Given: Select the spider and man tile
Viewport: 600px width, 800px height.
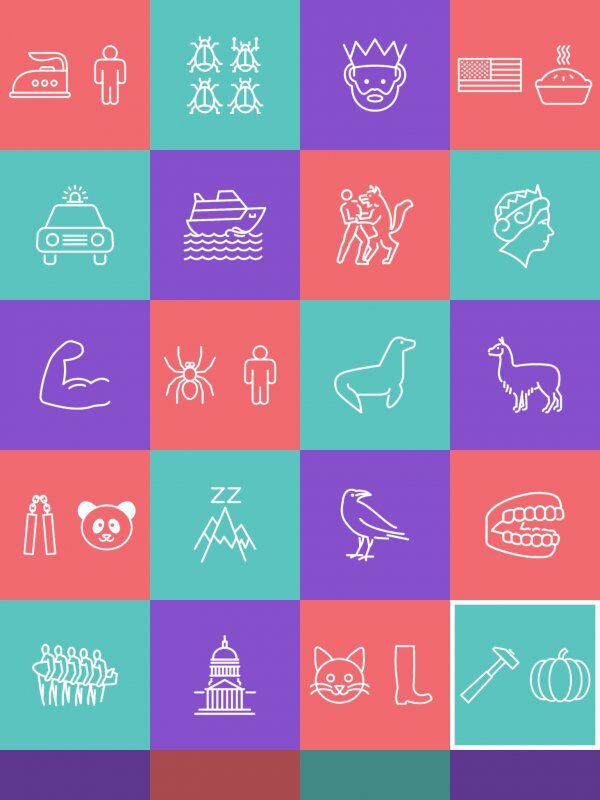Looking at the screenshot, I should (225, 375).
